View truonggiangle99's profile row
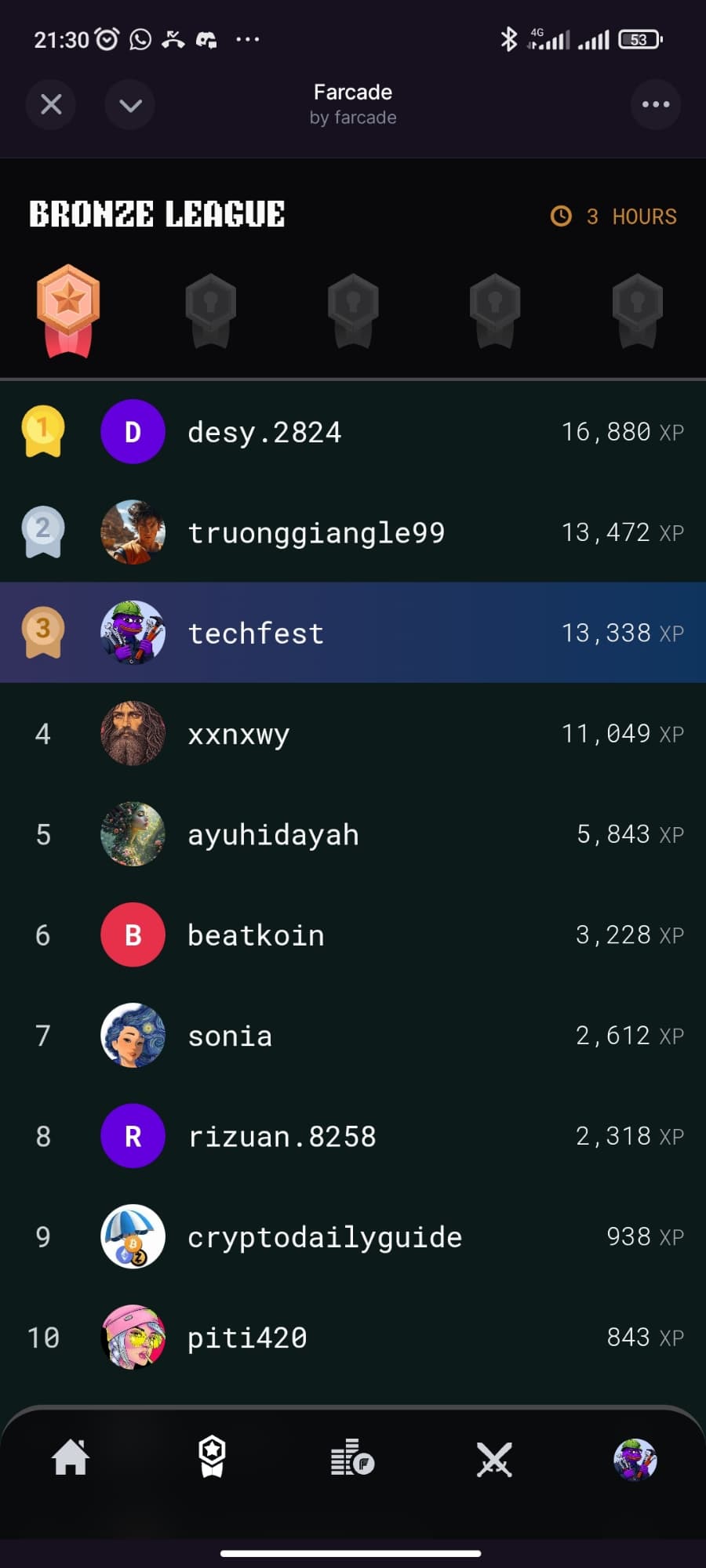 point(353,532)
